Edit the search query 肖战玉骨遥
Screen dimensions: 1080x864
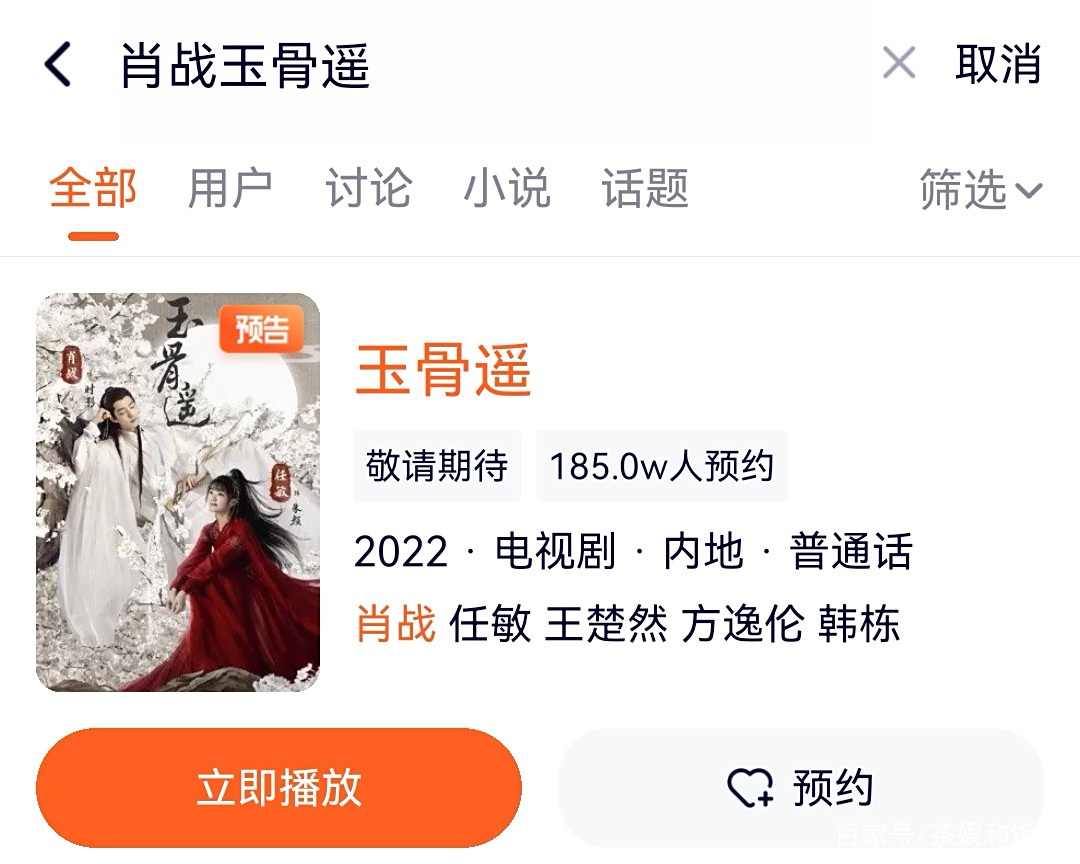click(x=245, y=66)
